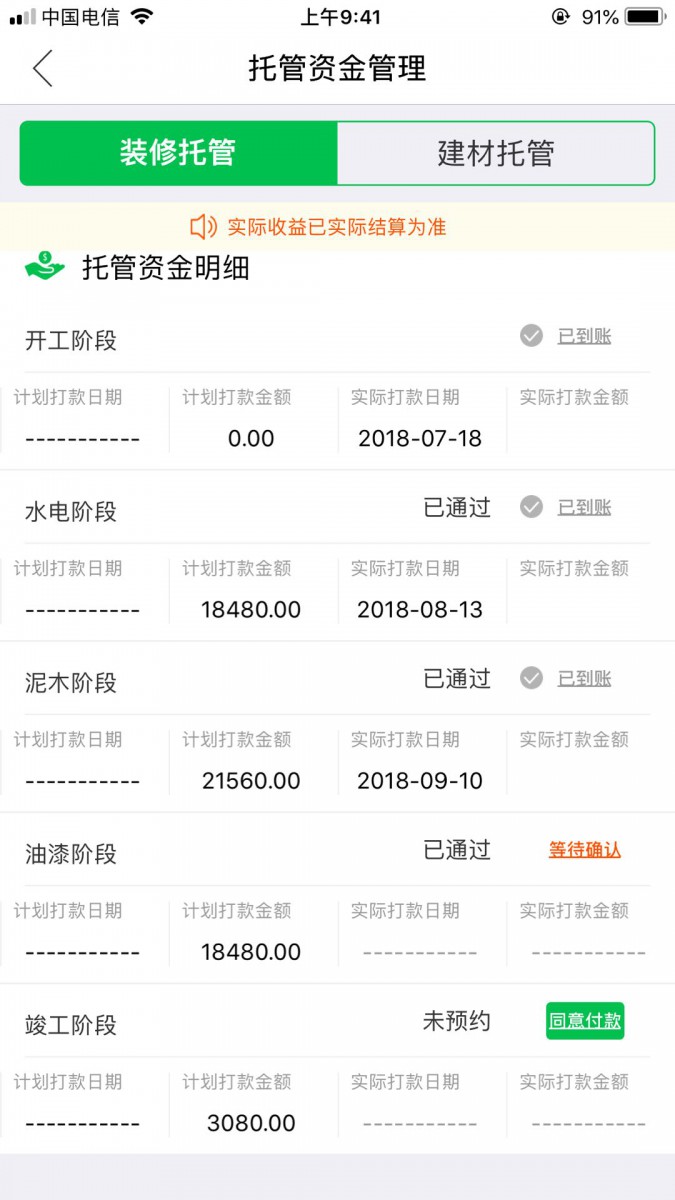Image resolution: width=675 pixels, height=1200 pixels.
Task: Tap 等待确认 link for 油漆阶段
Action: (x=585, y=850)
